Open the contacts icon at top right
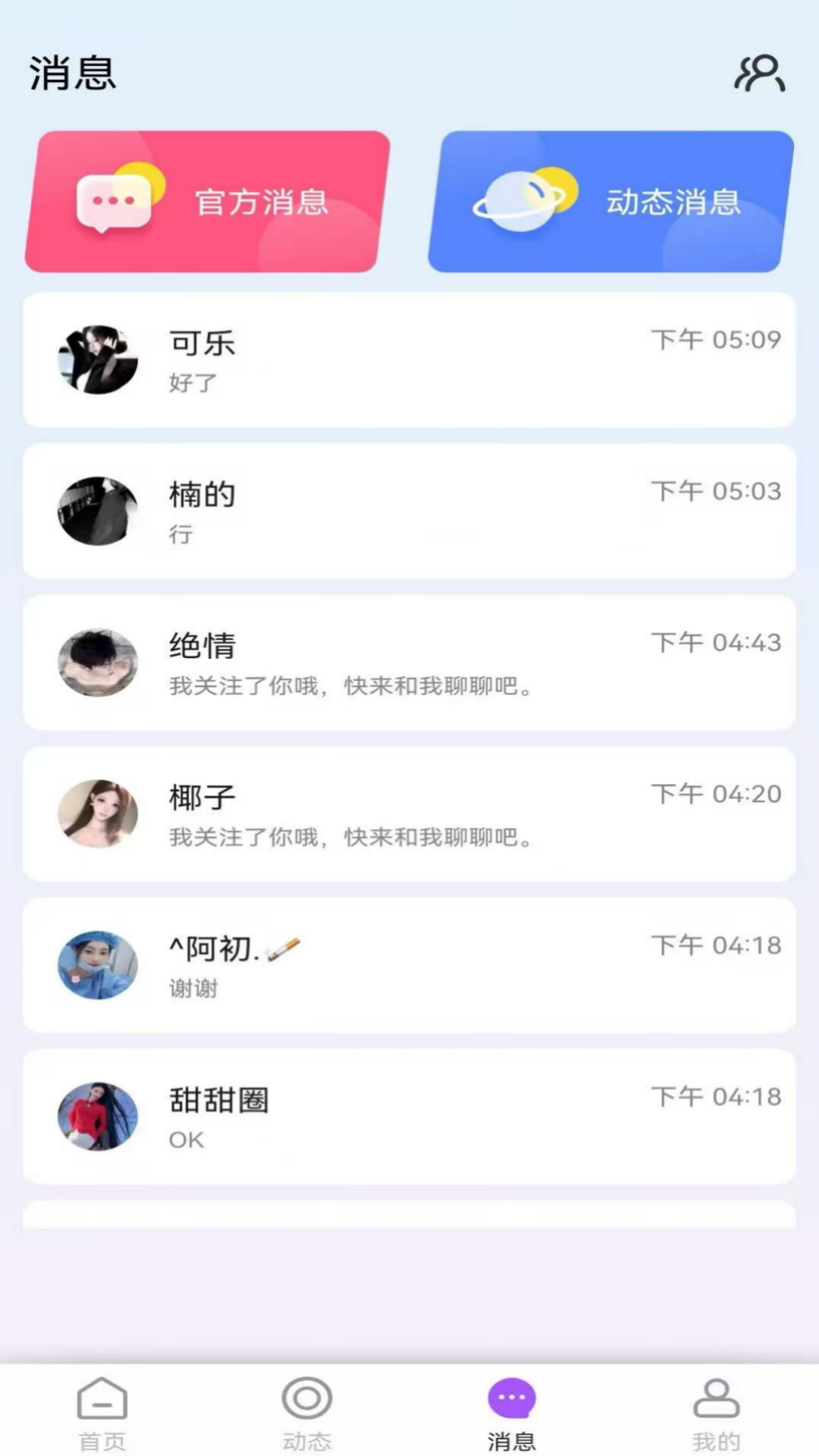 tap(761, 73)
